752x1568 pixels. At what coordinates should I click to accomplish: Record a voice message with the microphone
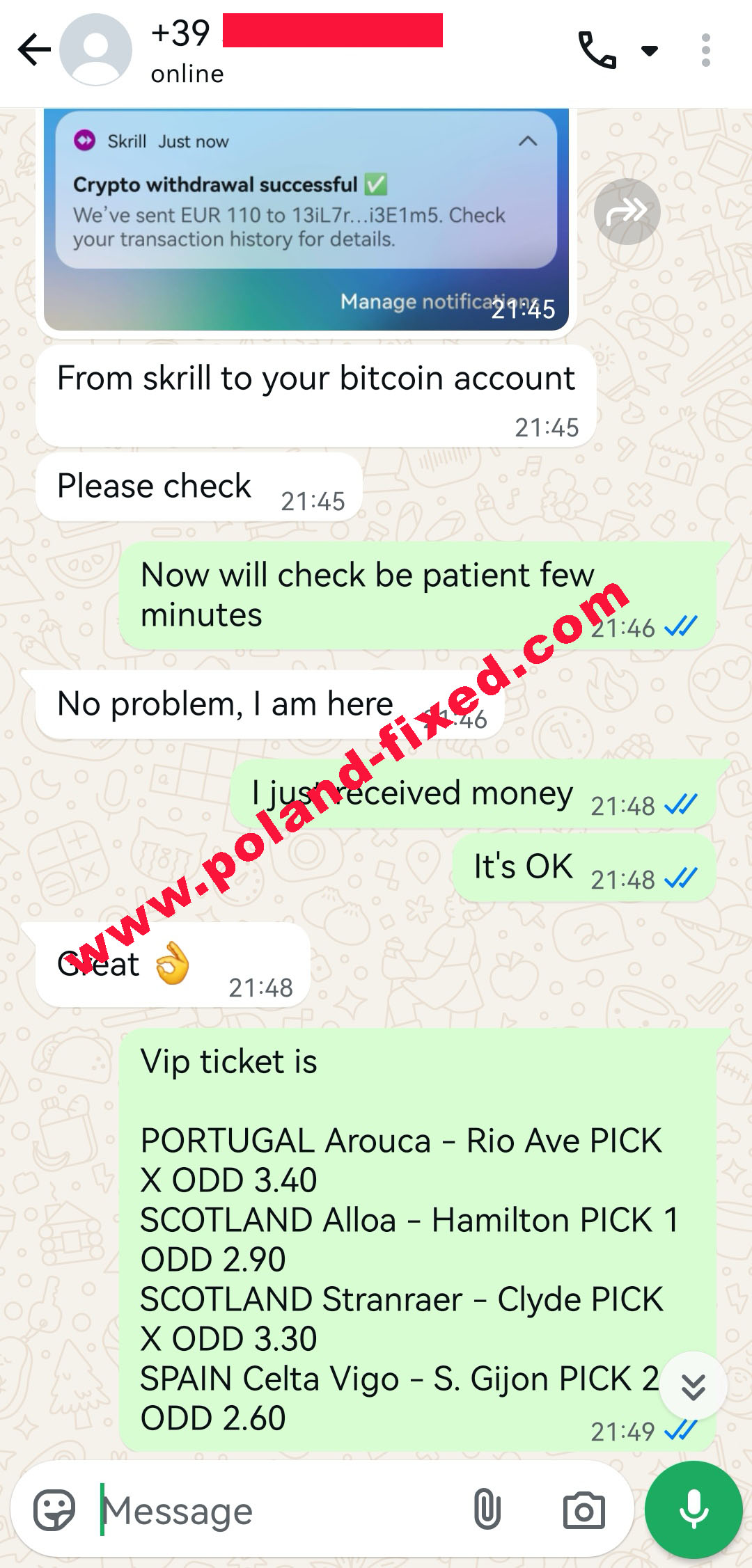(x=694, y=1510)
